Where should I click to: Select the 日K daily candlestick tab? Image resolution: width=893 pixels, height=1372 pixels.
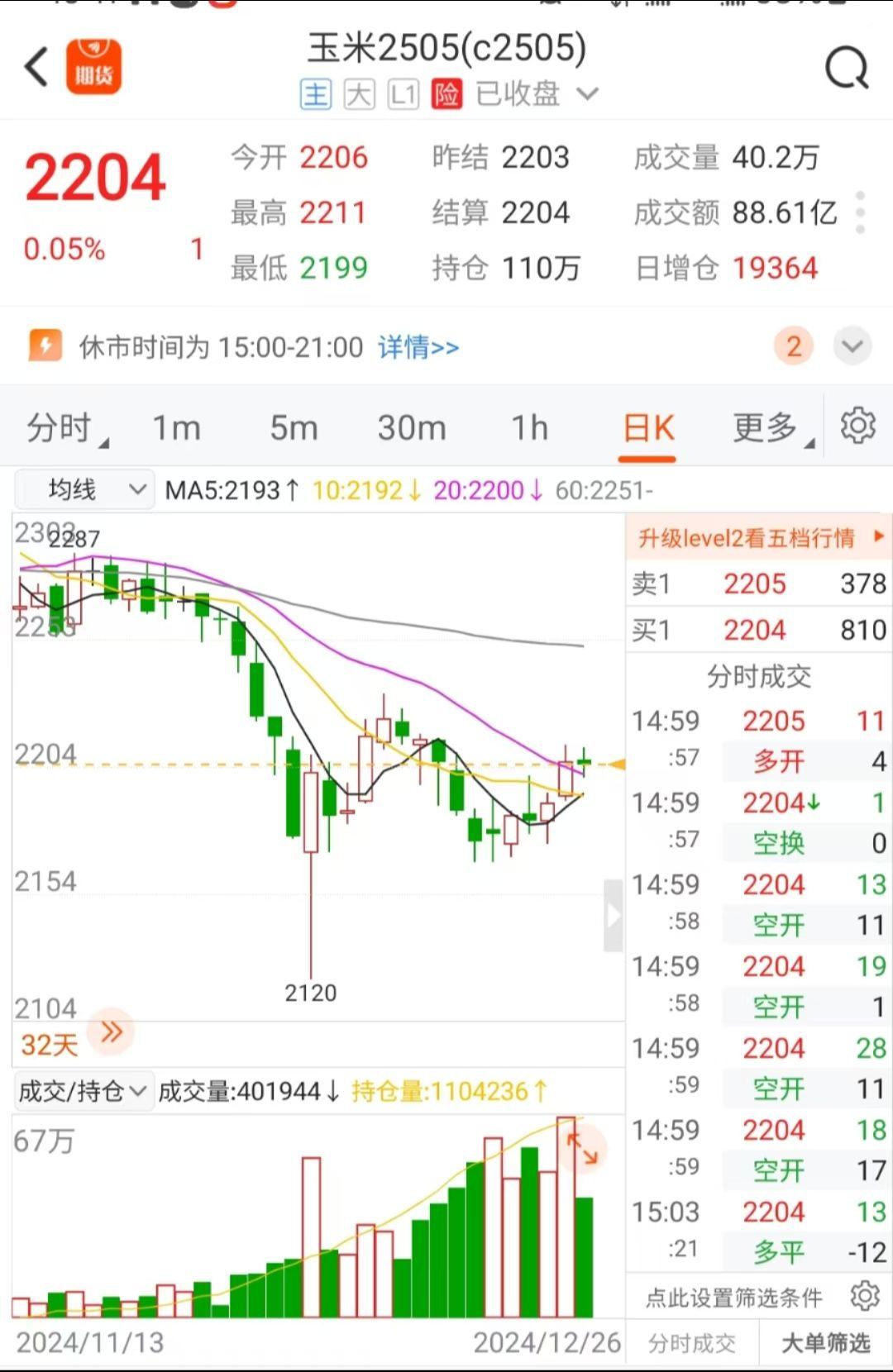[x=647, y=427]
